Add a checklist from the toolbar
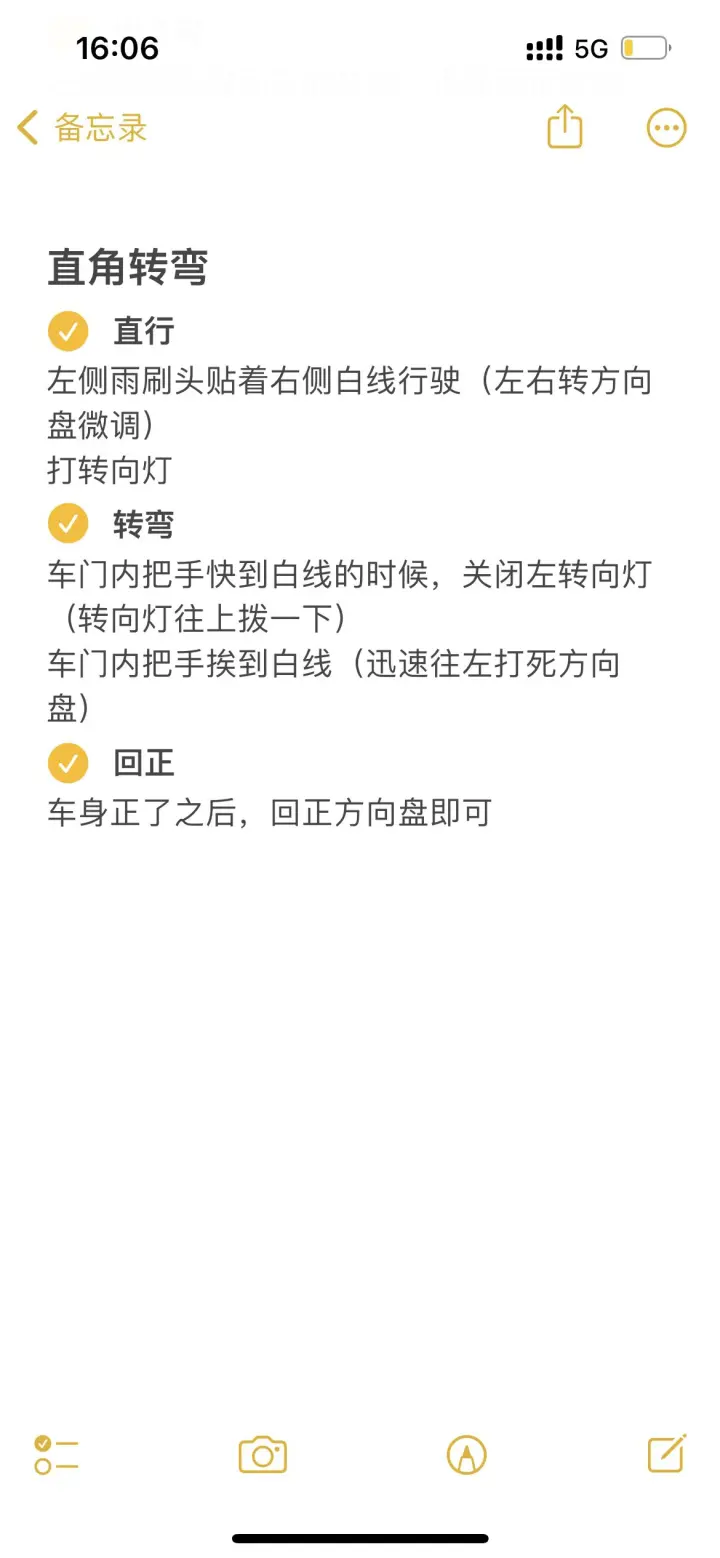The image size is (720, 1558). (56, 1454)
